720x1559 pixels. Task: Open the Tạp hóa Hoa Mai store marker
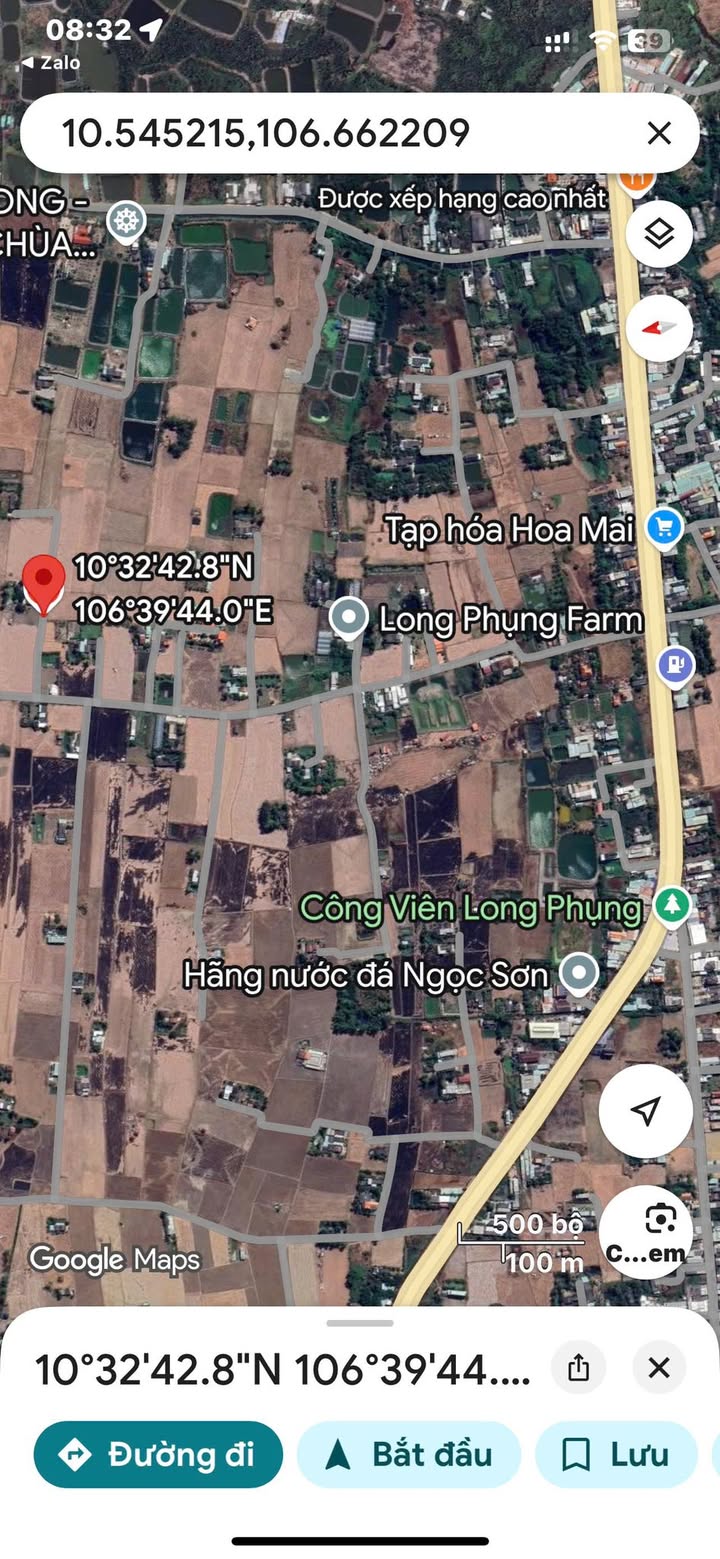pos(663,527)
